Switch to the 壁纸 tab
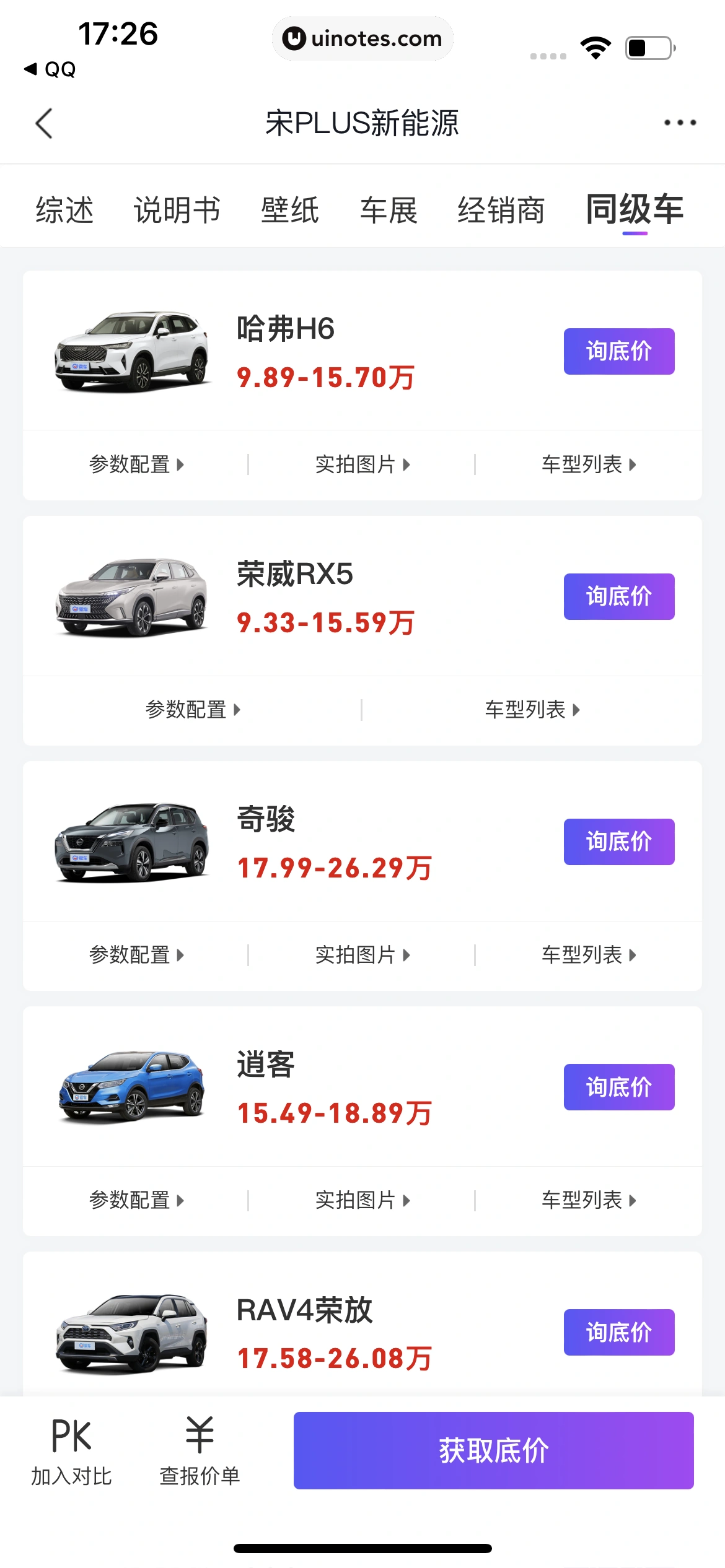725x1568 pixels. (289, 211)
